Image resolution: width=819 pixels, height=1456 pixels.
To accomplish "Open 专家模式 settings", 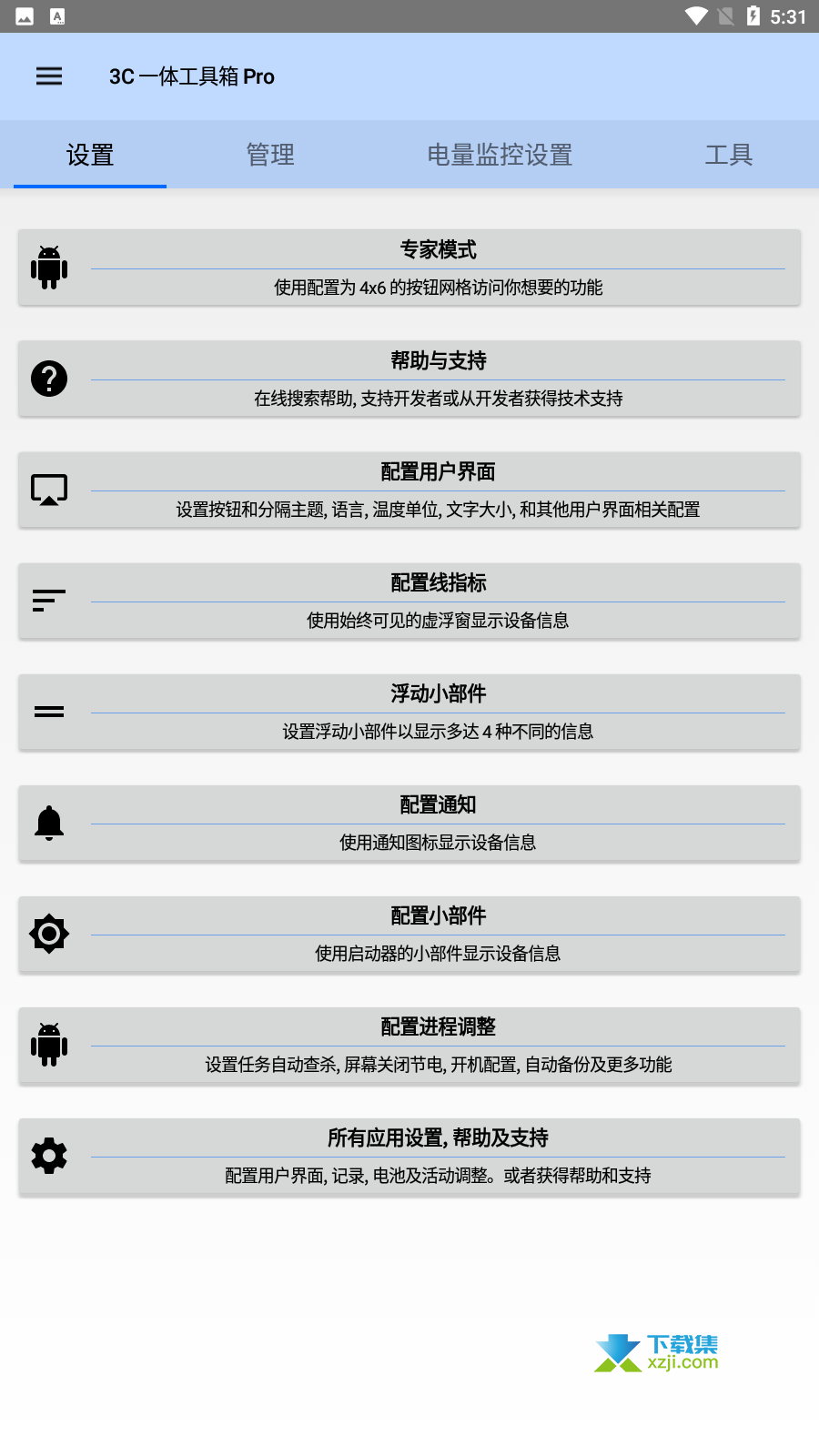I will point(409,268).
